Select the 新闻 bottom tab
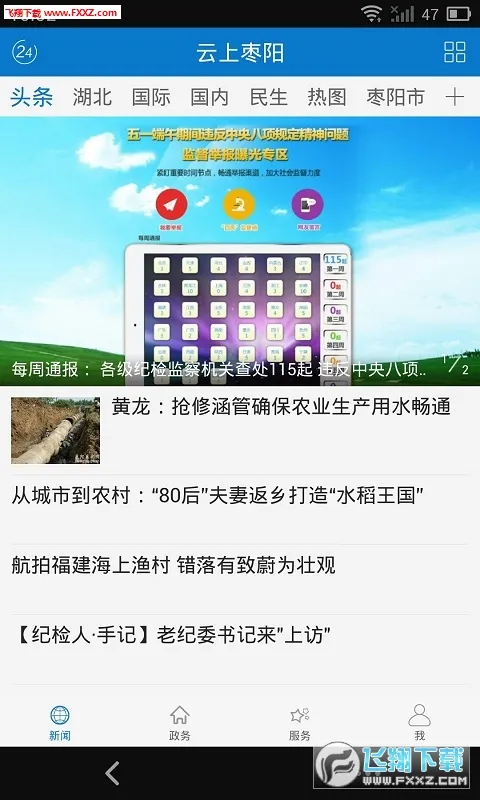The width and height of the screenshot is (480, 800). 60,722
